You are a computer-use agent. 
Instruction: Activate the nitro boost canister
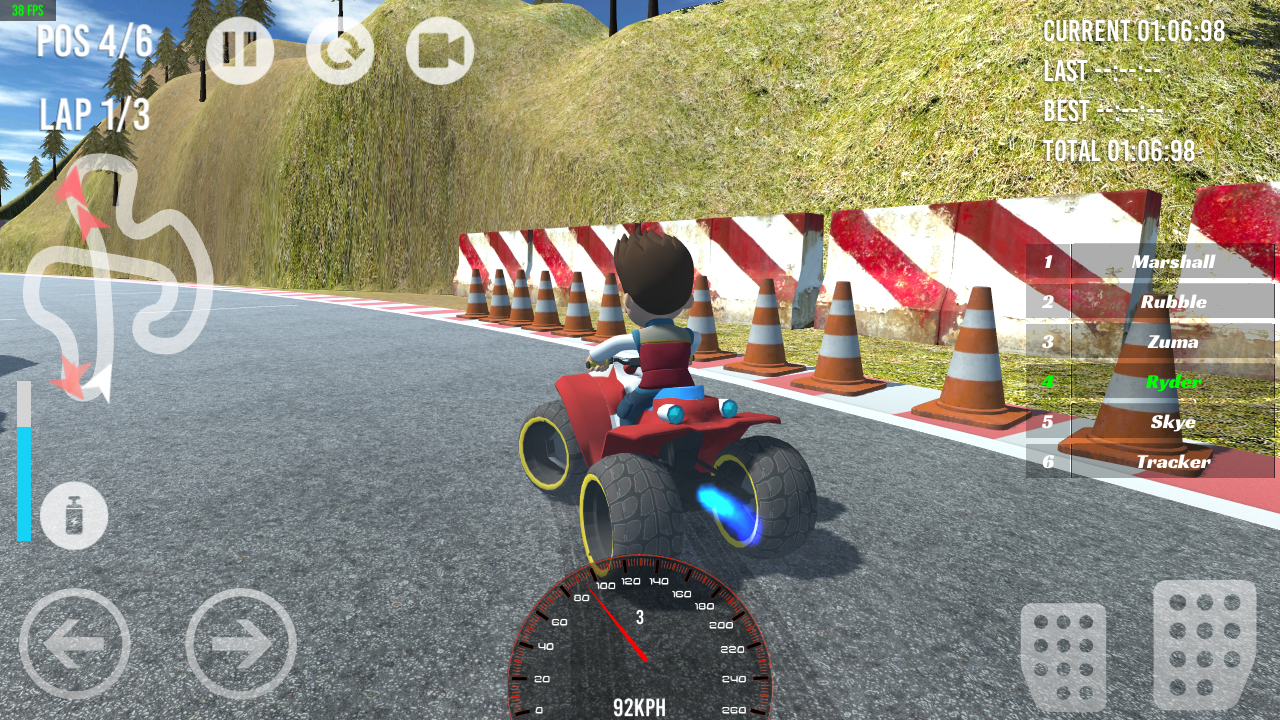click(x=74, y=516)
